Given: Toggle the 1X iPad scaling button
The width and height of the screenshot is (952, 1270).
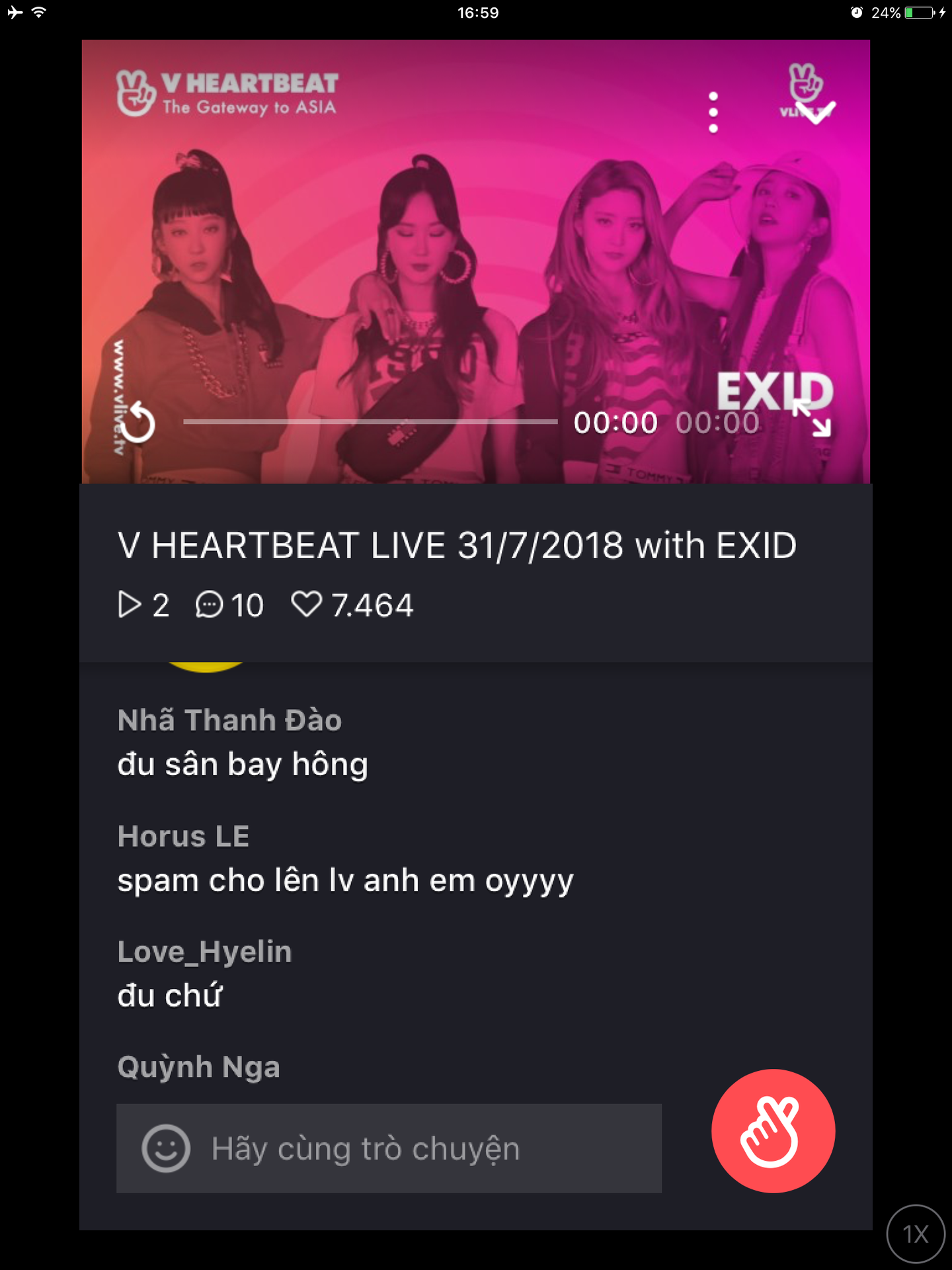Looking at the screenshot, I should [x=916, y=1234].
